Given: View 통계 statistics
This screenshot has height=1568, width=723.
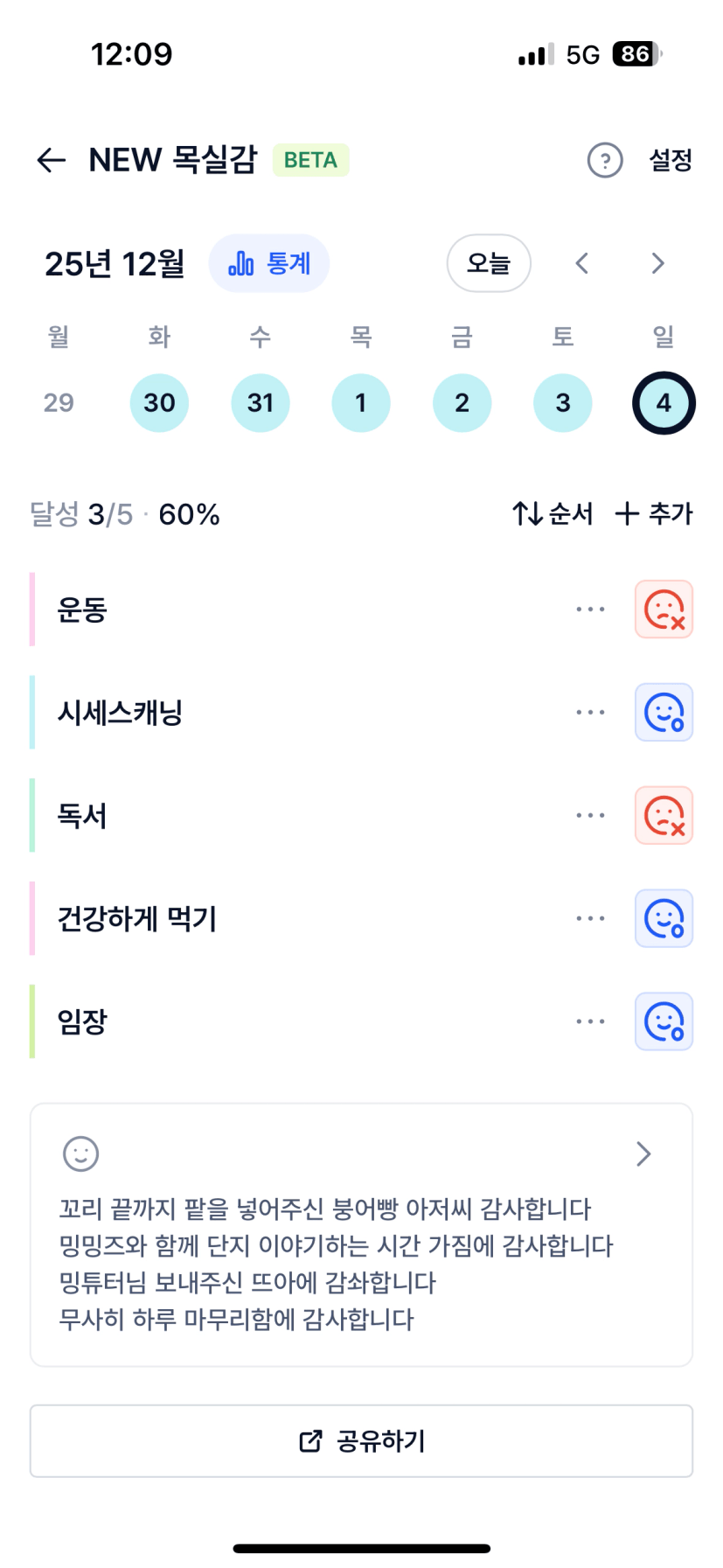Looking at the screenshot, I should (269, 263).
